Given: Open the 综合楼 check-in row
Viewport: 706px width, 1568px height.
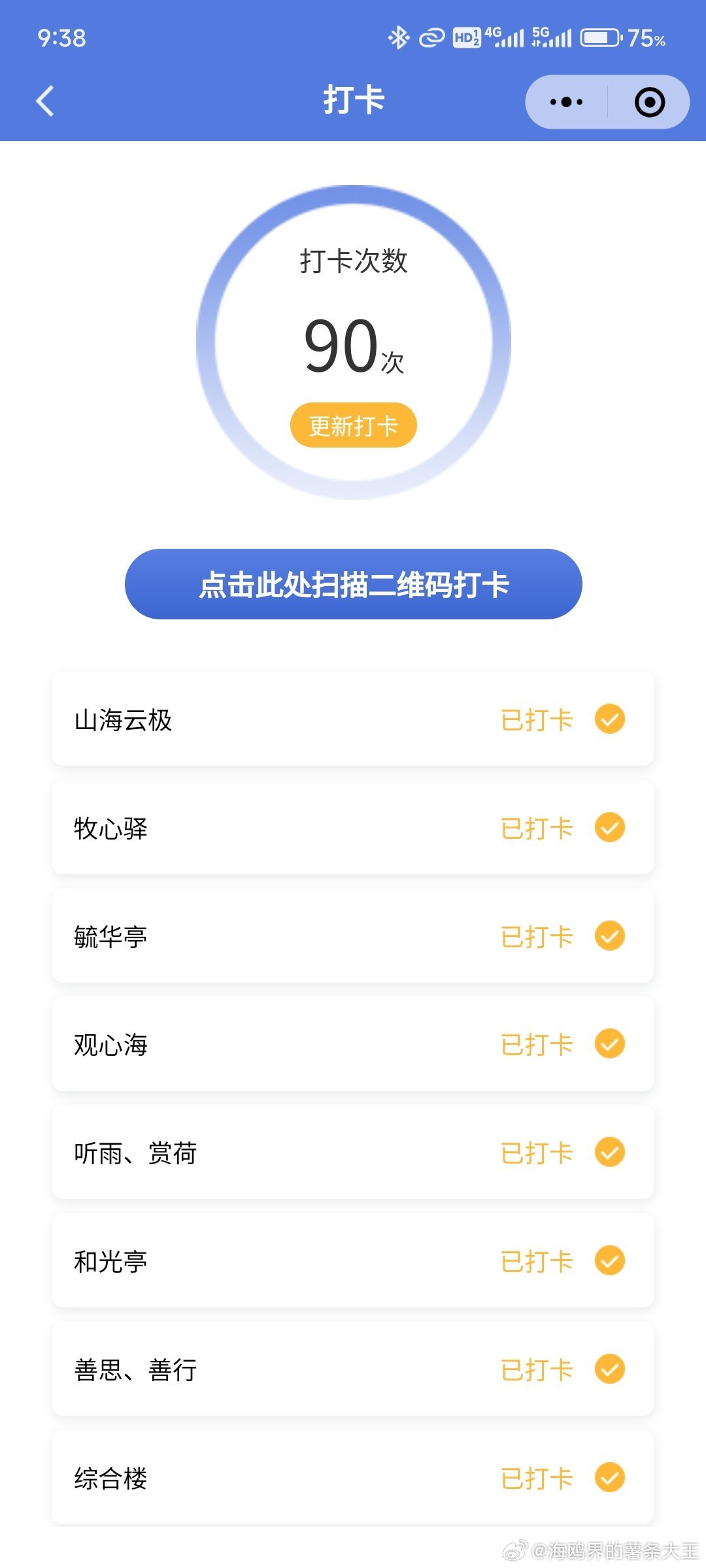Looking at the screenshot, I should point(353,1477).
